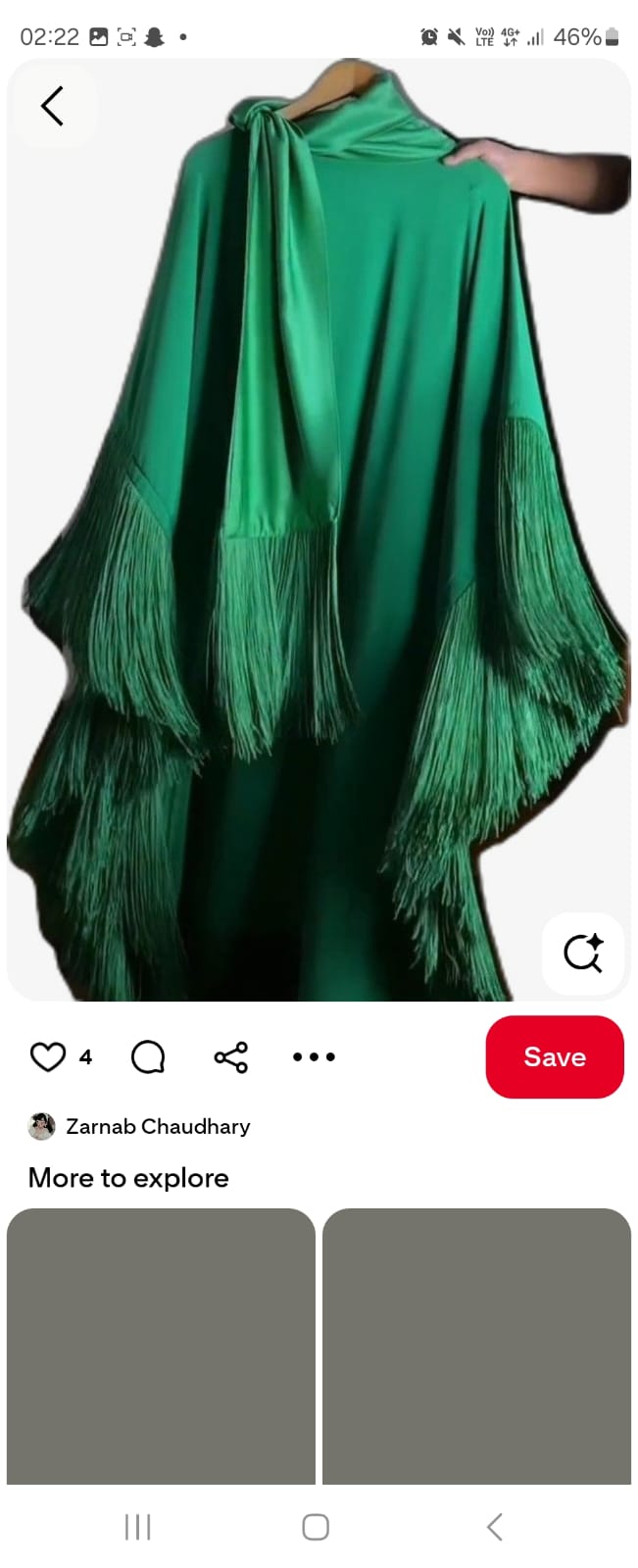The image size is (638, 1568).
Task: Share this pin
Action: tap(231, 1056)
